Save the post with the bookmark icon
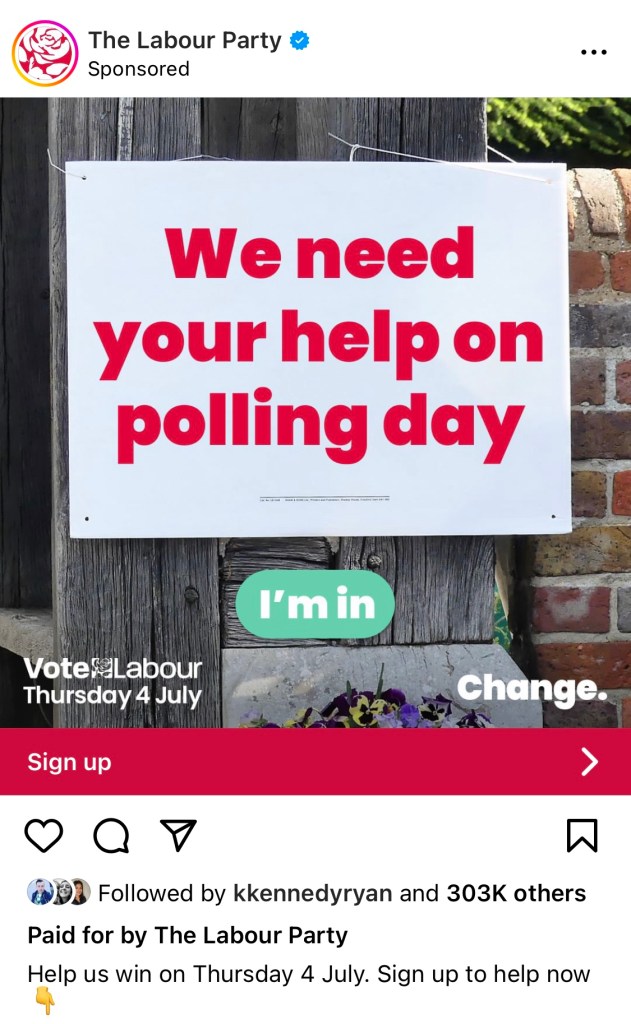Viewport: 631px width, 1024px height. tap(582, 835)
